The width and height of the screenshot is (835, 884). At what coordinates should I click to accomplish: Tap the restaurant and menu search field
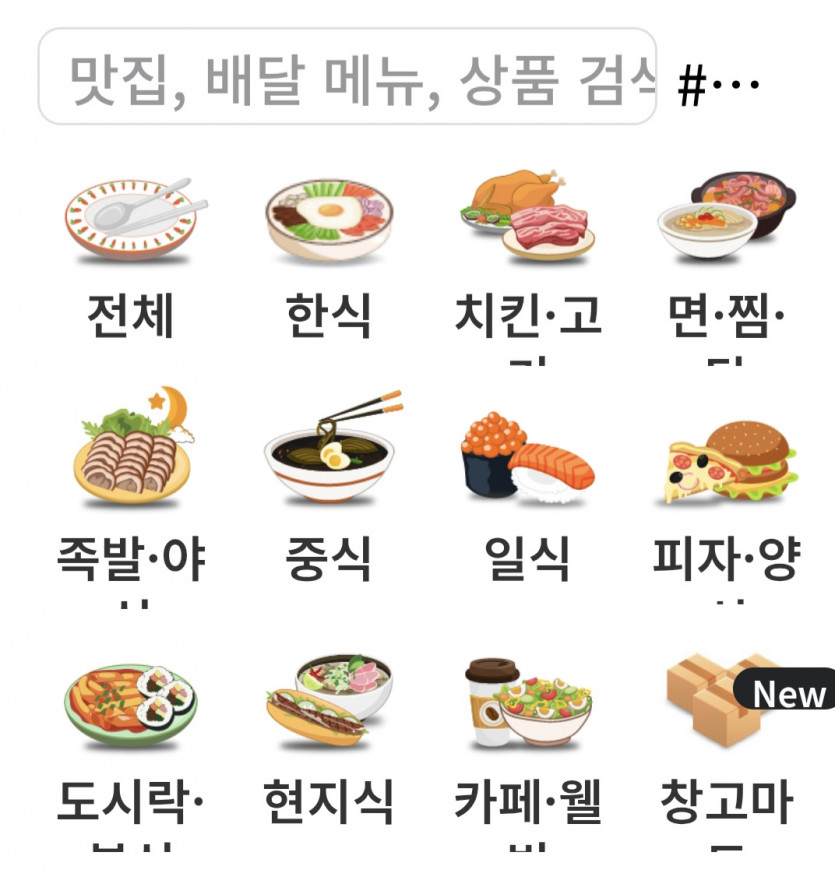click(347, 76)
